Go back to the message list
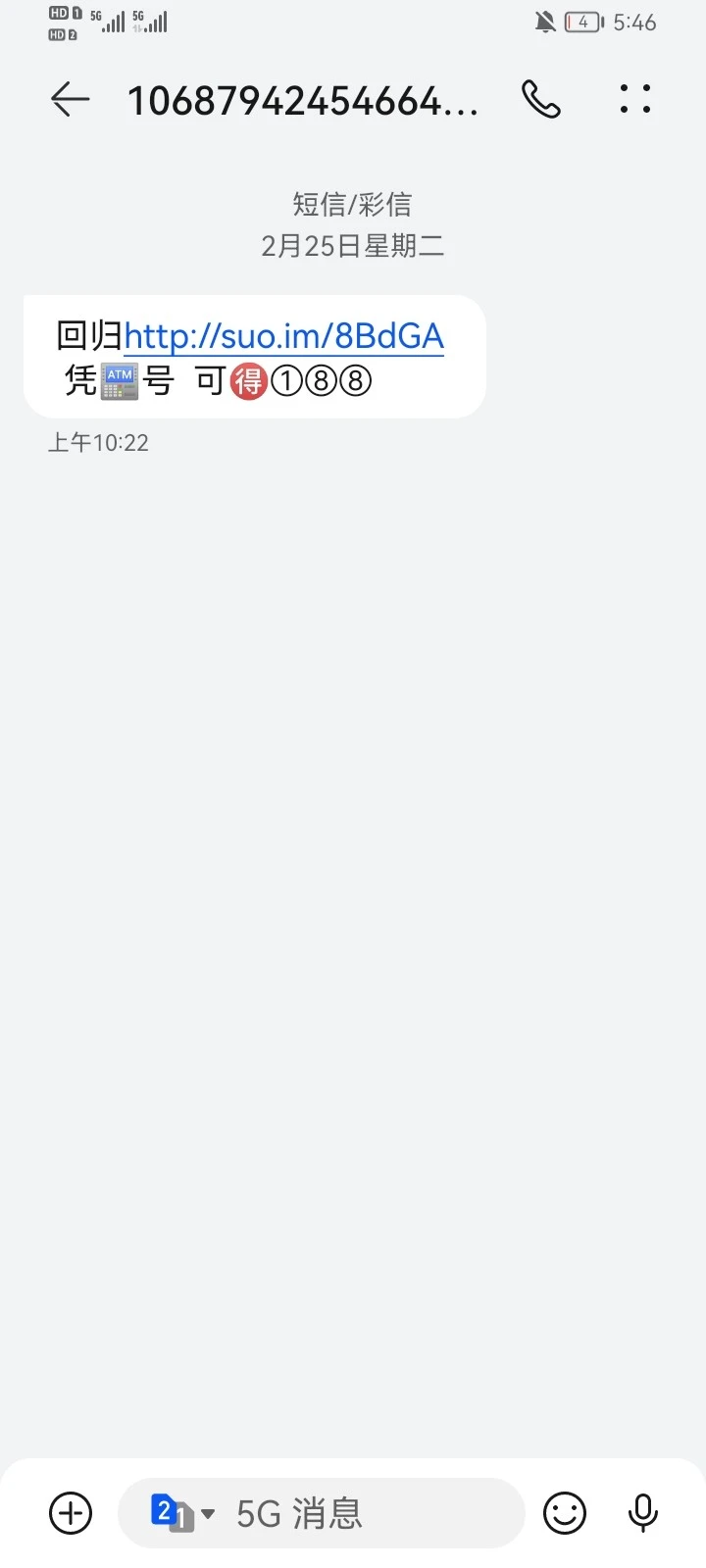The height and width of the screenshot is (1568, 706). pos(70,99)
